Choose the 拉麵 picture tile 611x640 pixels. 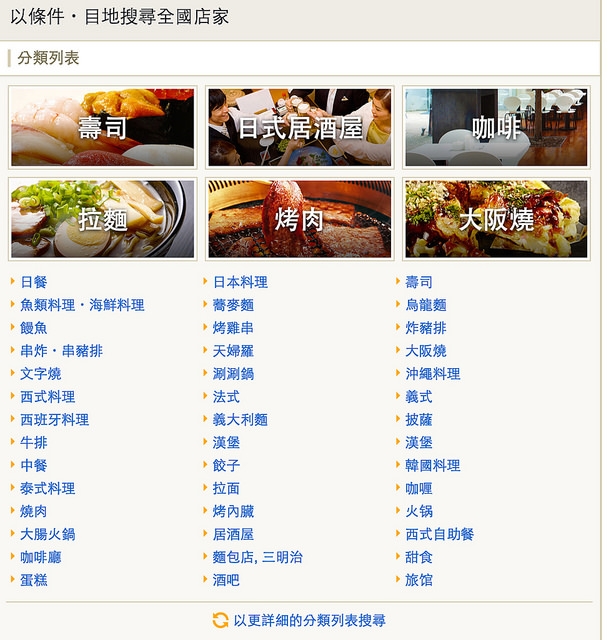(x=102, y=219)
